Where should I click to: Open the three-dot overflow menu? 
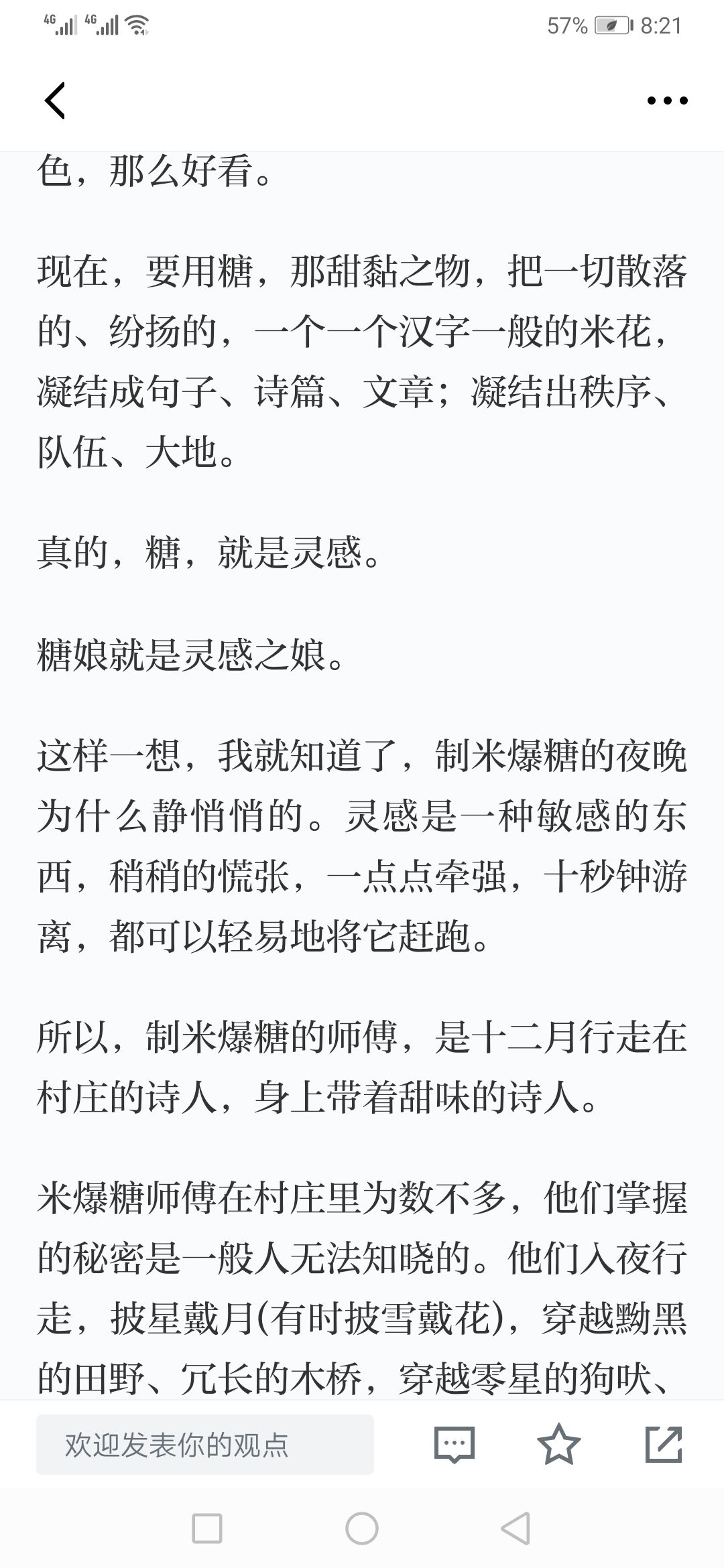point(667,101)
